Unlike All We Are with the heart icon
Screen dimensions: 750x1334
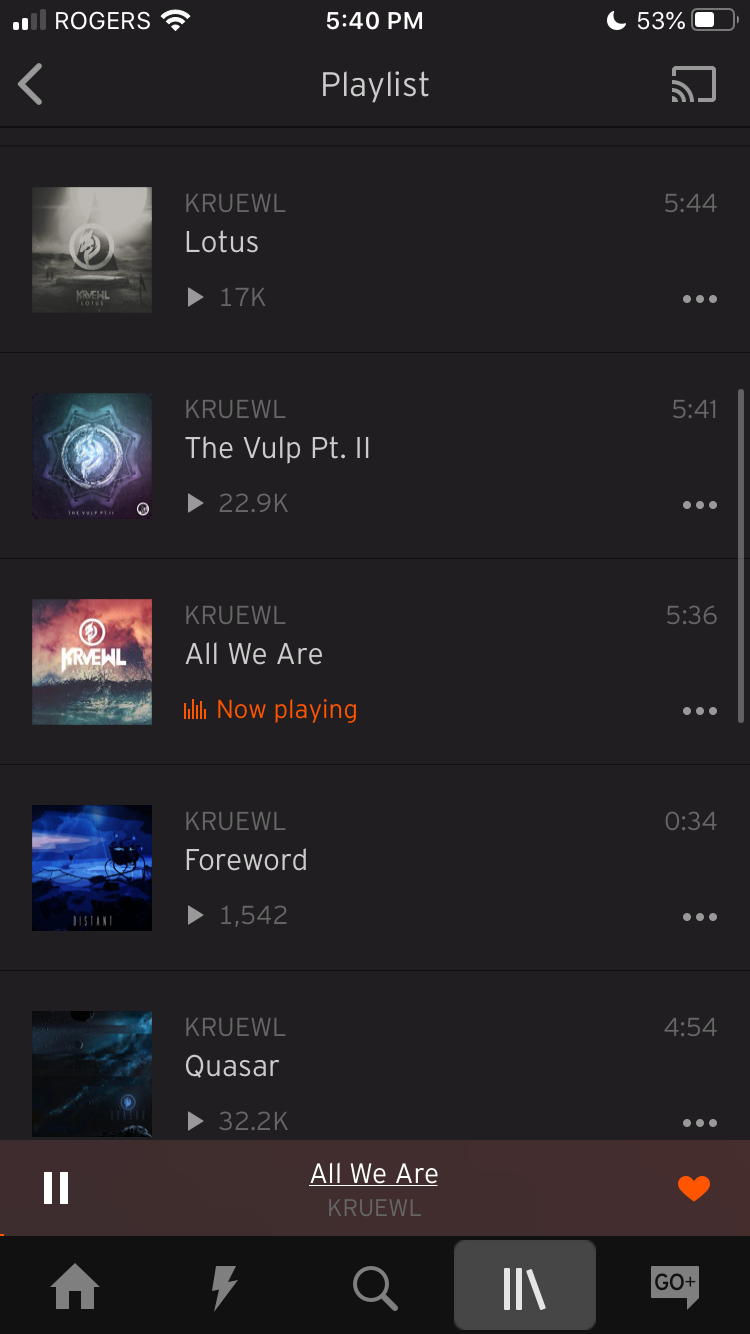(x=693, y=1188)
